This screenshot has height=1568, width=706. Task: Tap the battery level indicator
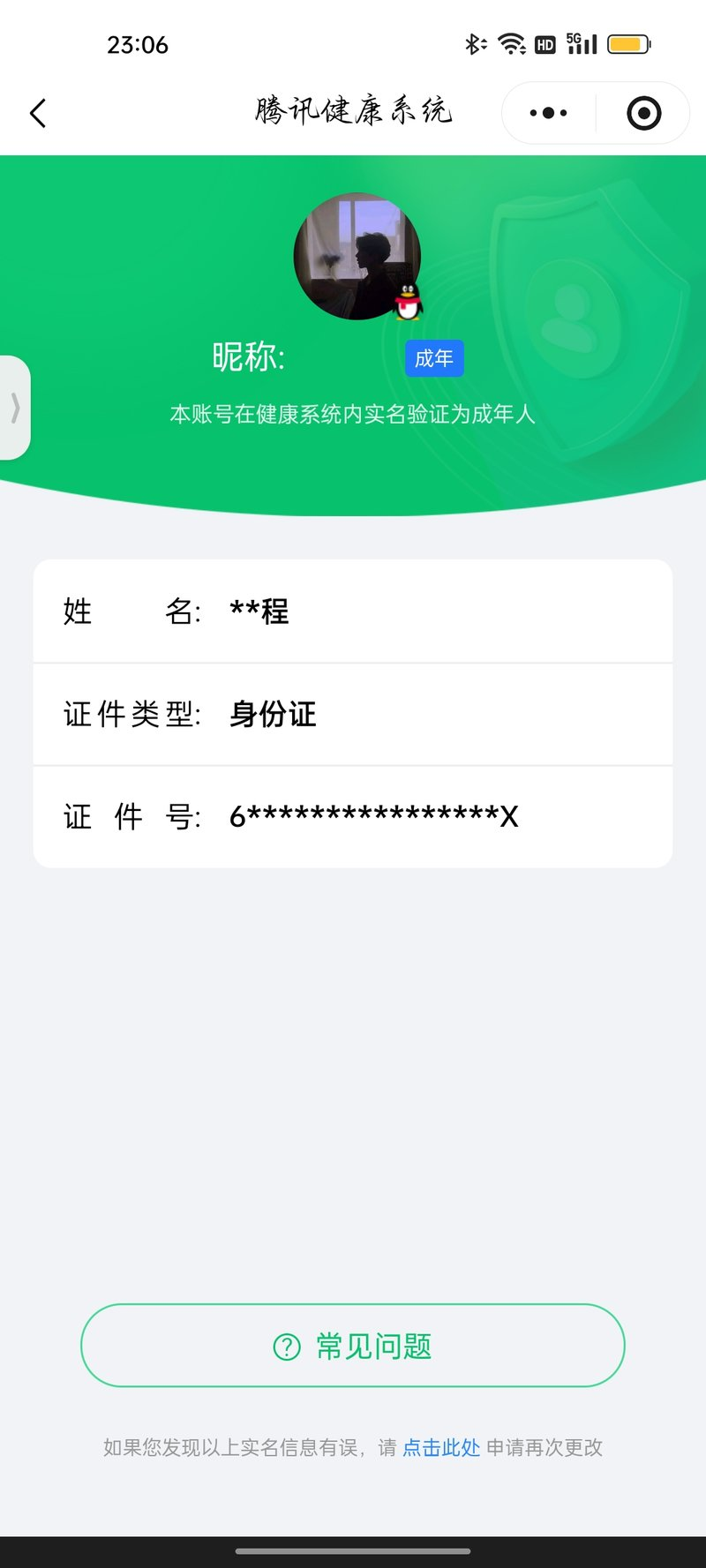[628, 43]
